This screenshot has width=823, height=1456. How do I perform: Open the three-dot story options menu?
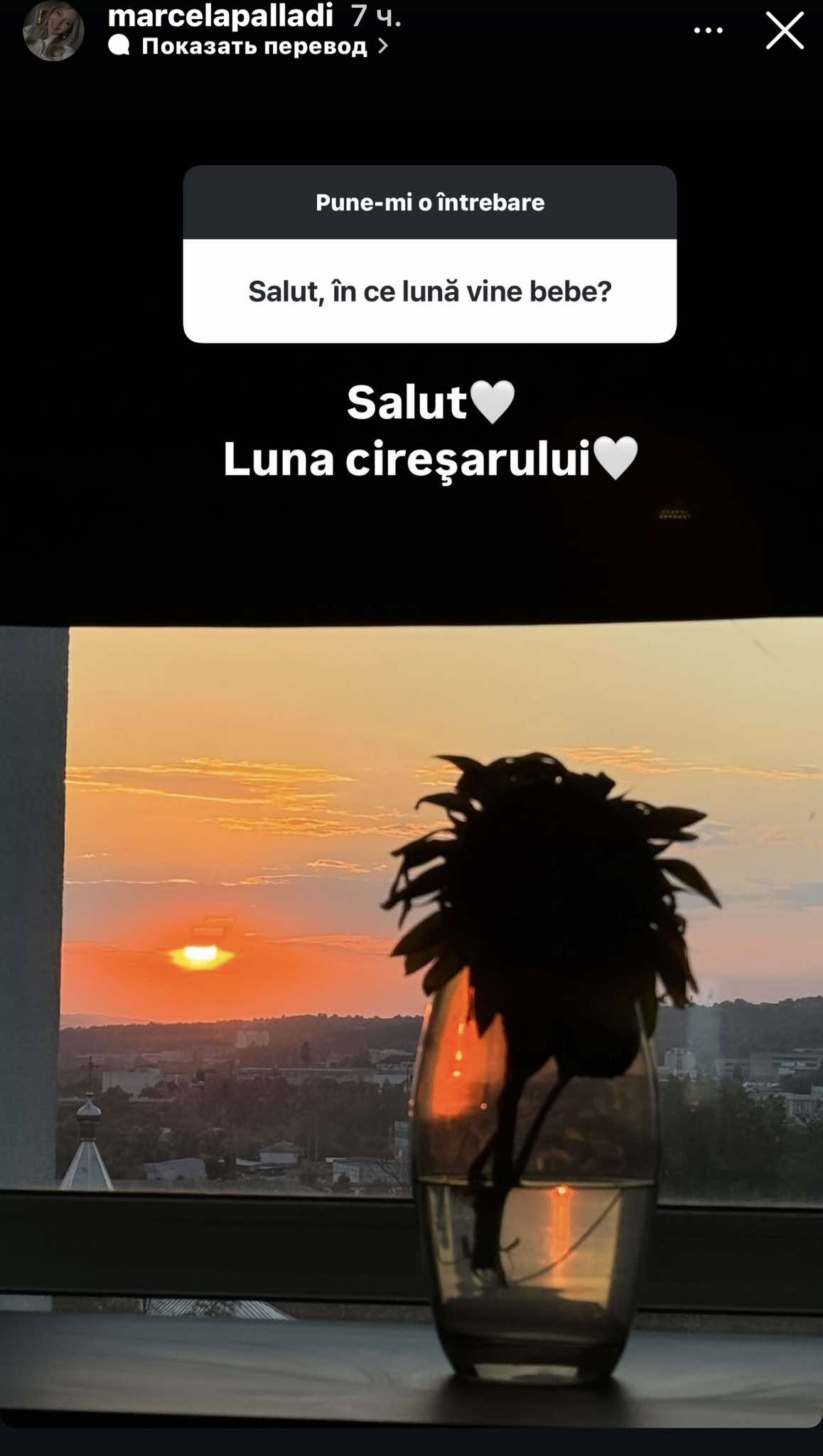(x=708, y=31)
